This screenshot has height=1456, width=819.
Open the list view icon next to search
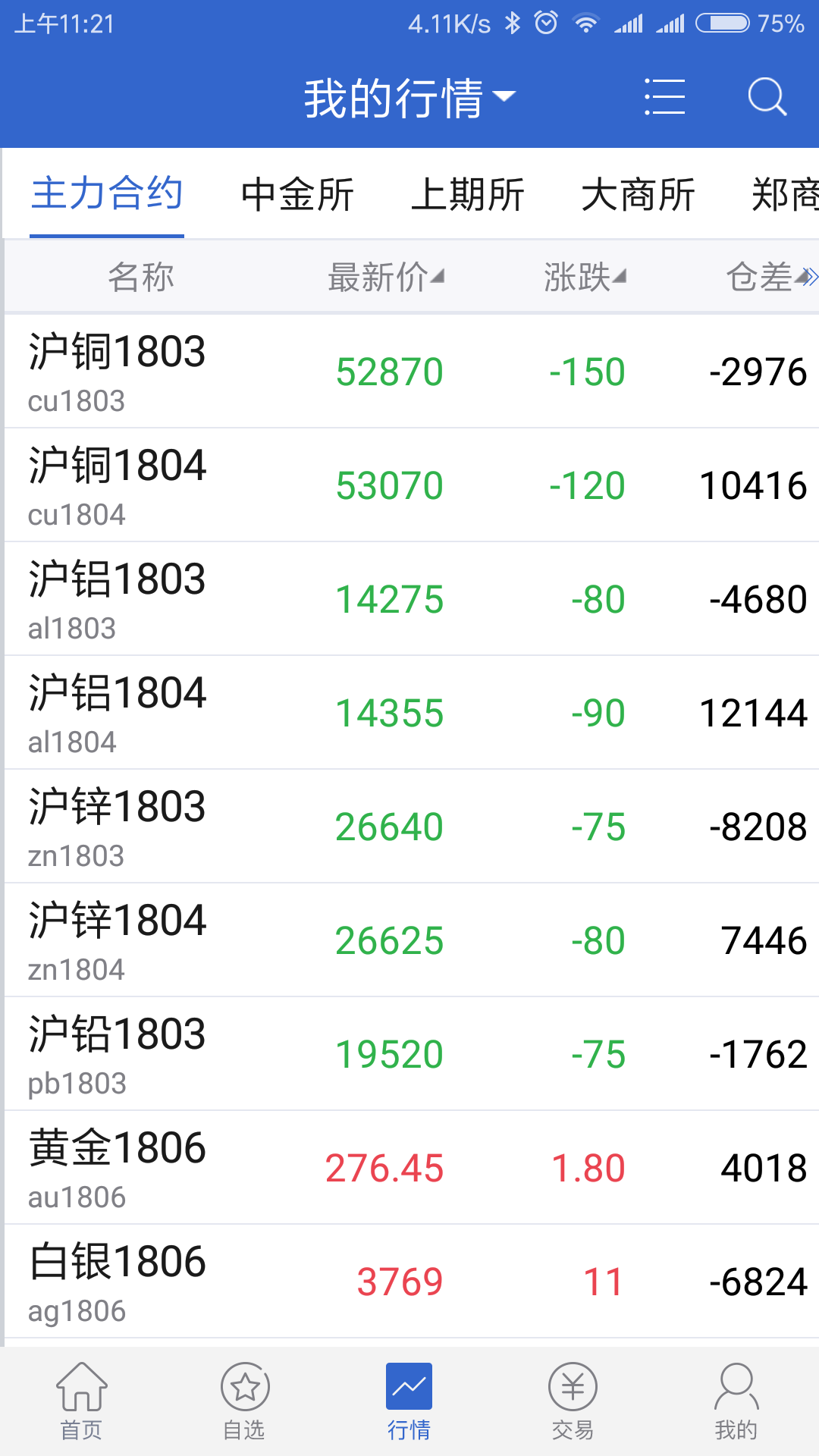point(665,97)
